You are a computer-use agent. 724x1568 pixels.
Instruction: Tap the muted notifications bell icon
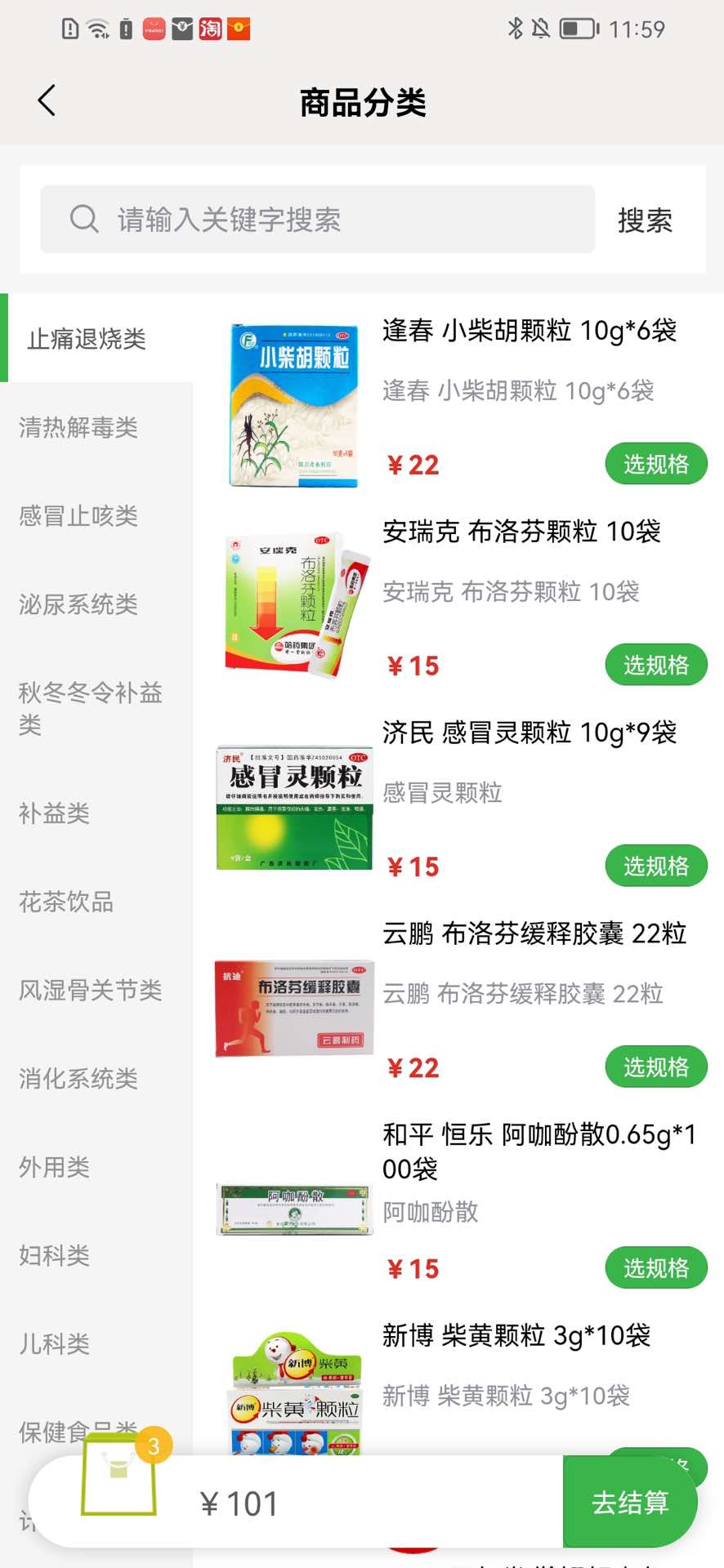(x=541, y=28)
